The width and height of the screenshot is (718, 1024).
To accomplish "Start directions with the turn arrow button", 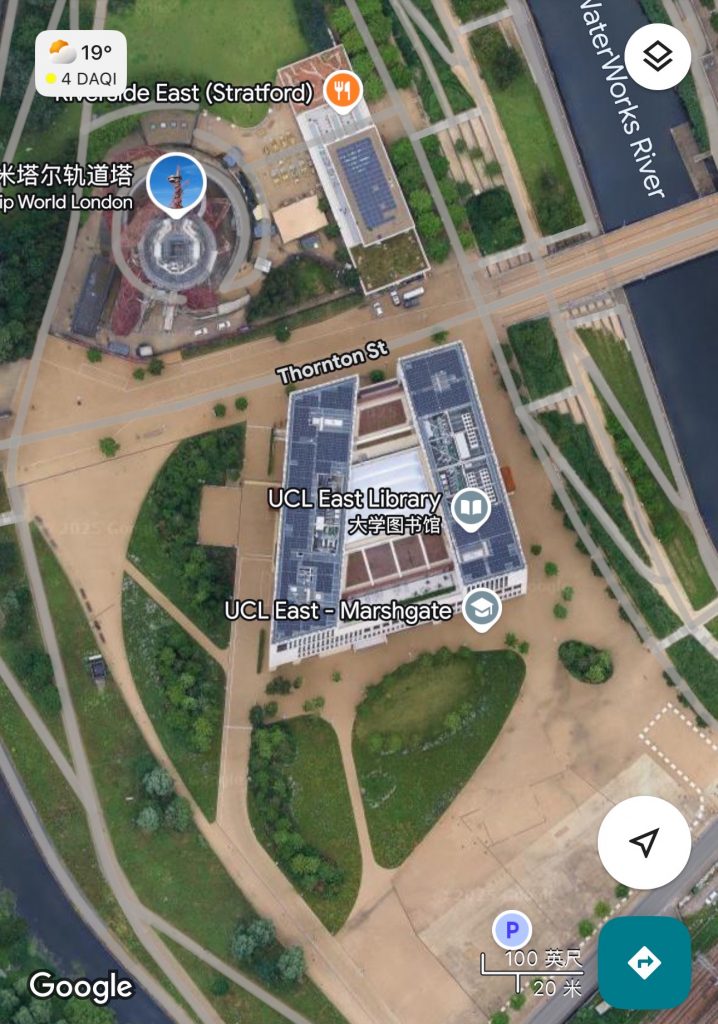I will point(644,962).
